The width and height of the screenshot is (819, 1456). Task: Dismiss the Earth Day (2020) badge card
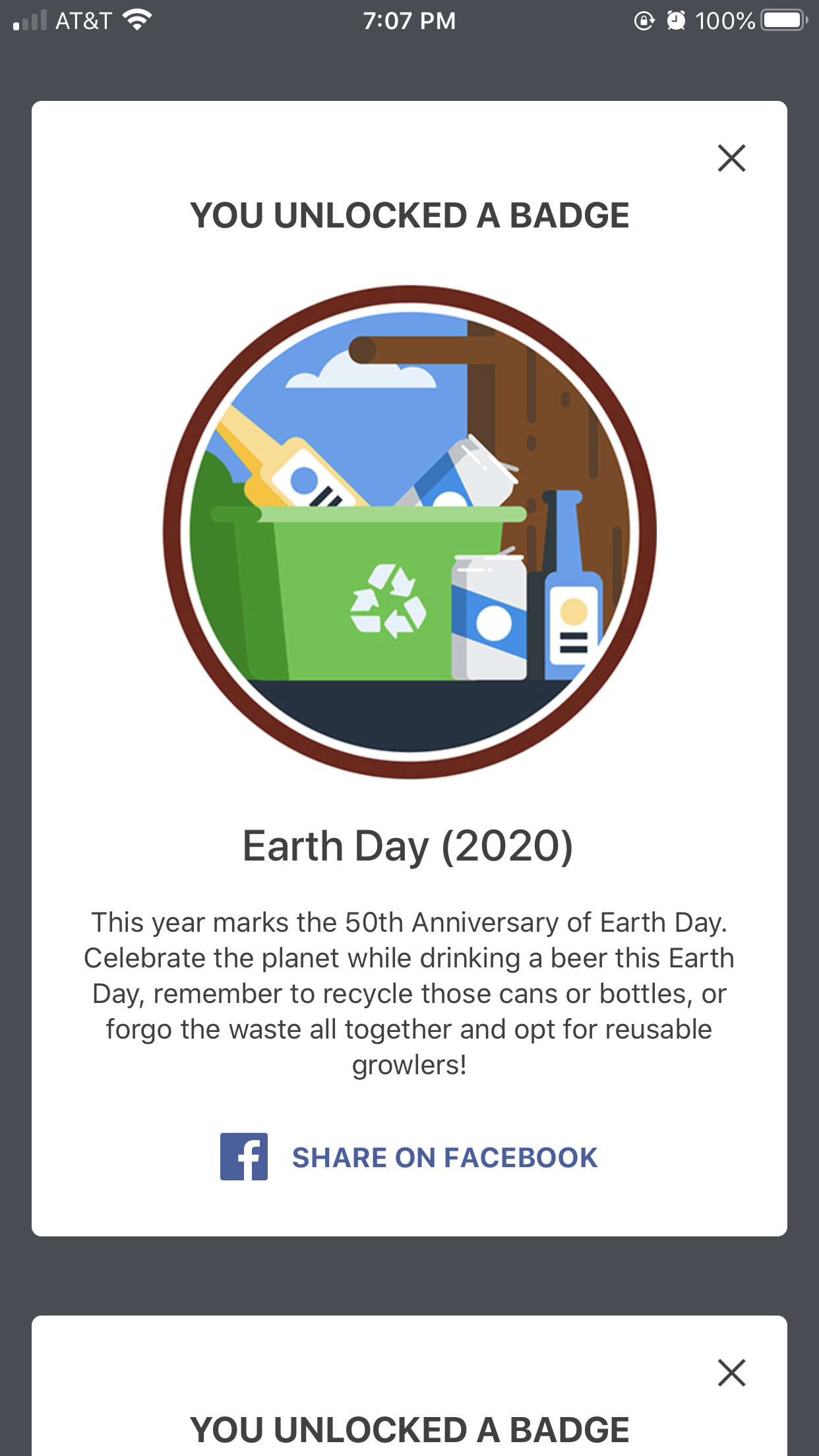point(731,158)
